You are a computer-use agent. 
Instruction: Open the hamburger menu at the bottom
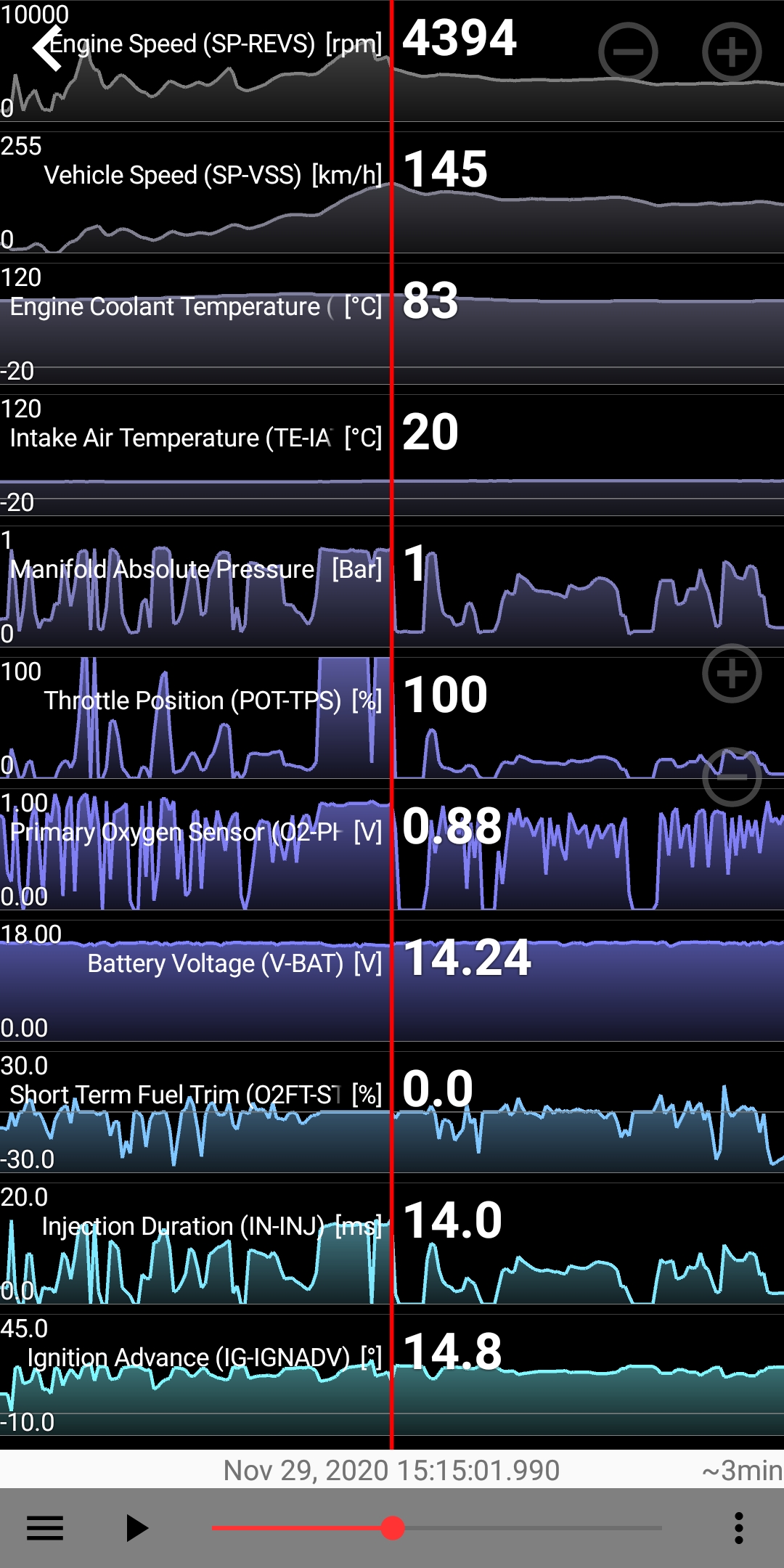pyautogui.click(x=45, y=1528)
